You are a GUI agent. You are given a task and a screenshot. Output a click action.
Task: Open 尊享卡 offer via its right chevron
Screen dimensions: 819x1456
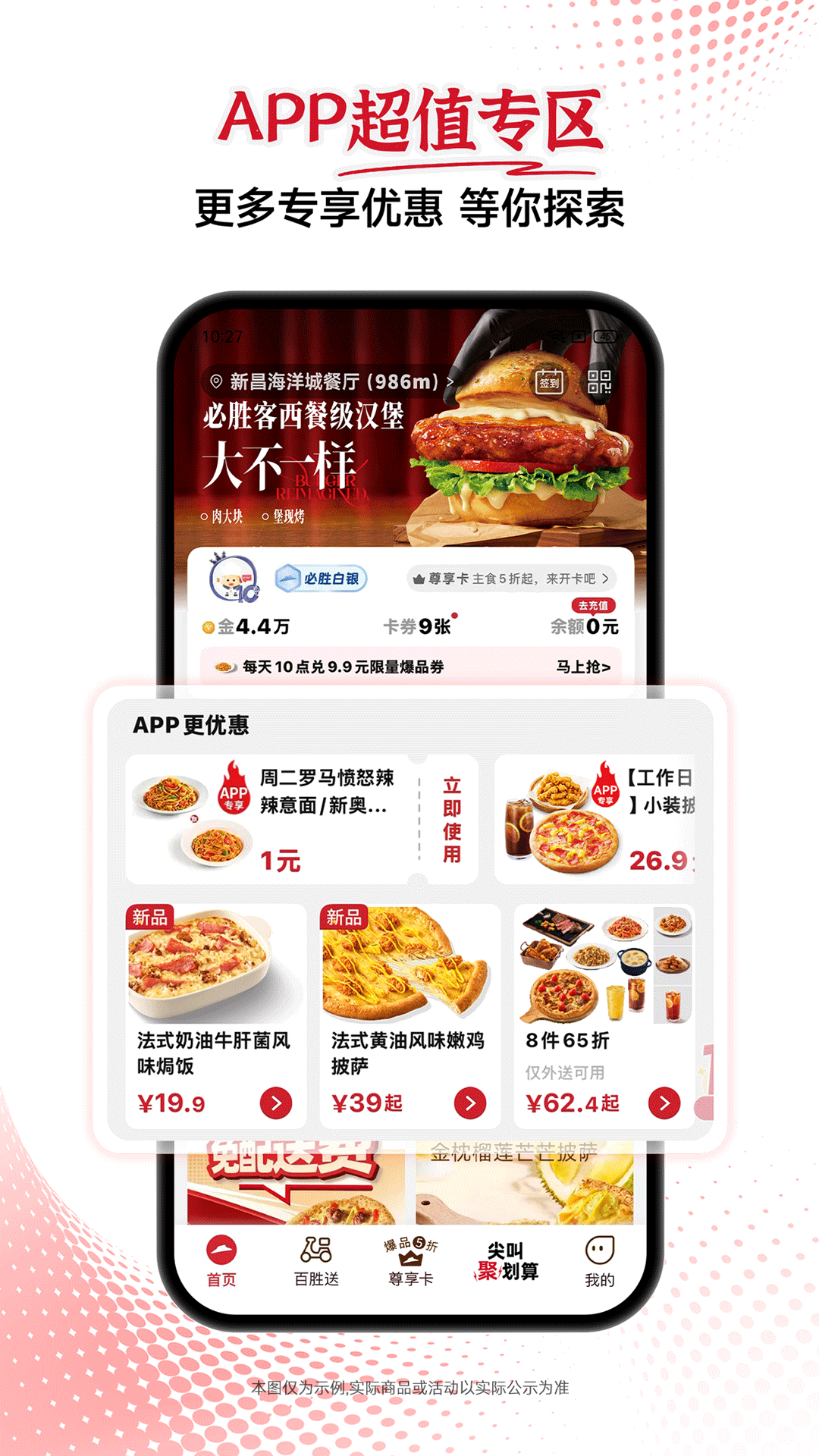pyautogui.click(x=604, y=578)
